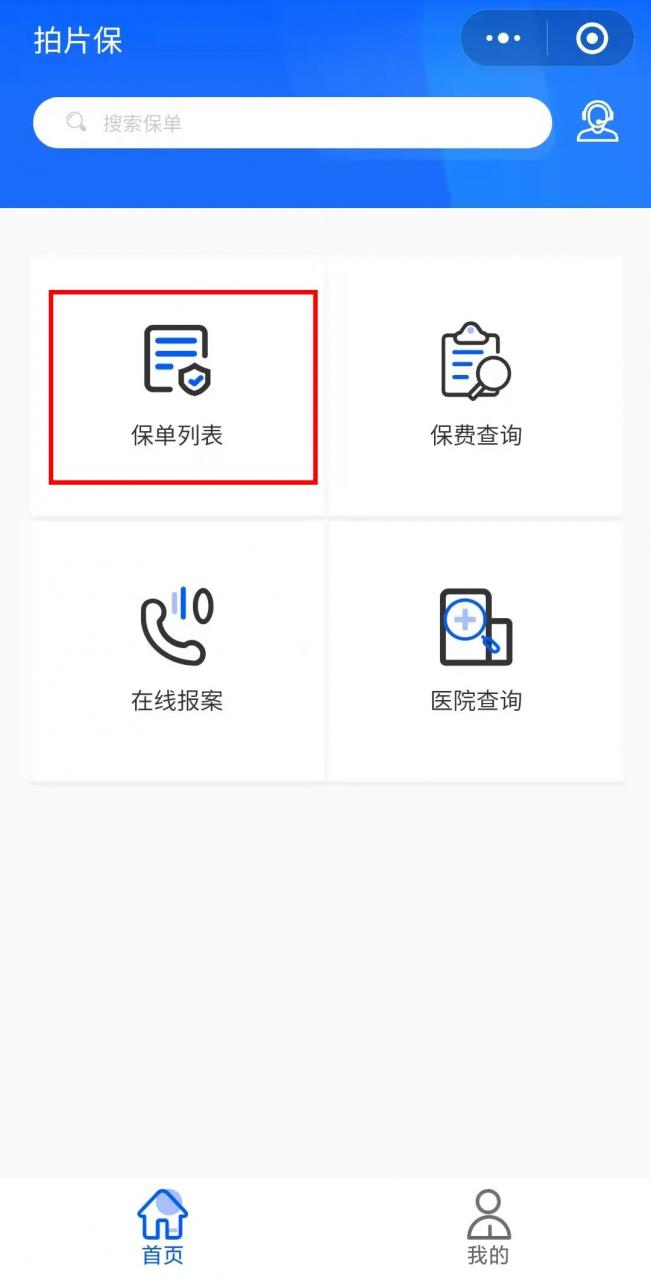
Task: Open the mini program more options menu
Action: 503,39
